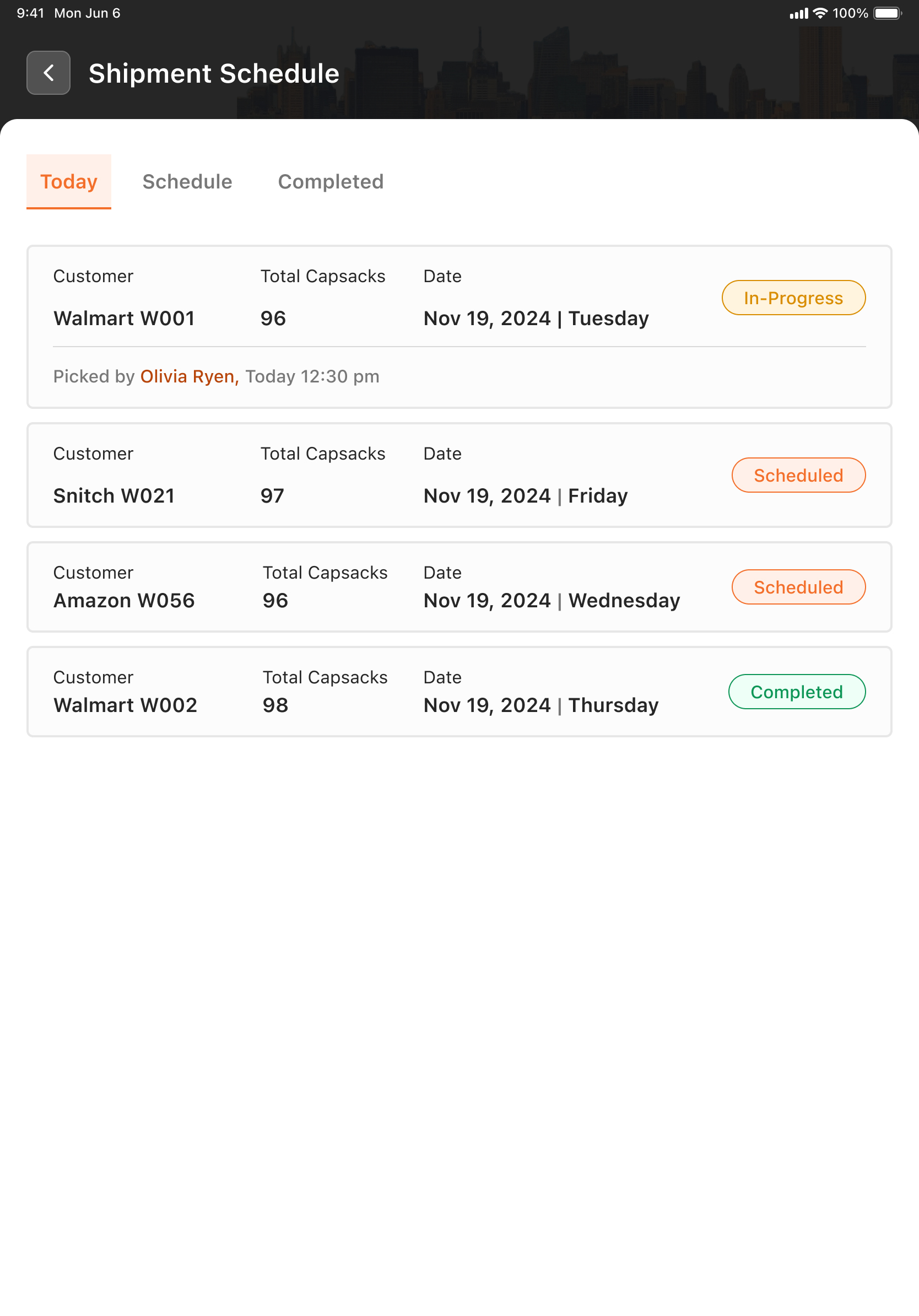Click the battery indicator
919x1316 pixels.
(885, 13)
